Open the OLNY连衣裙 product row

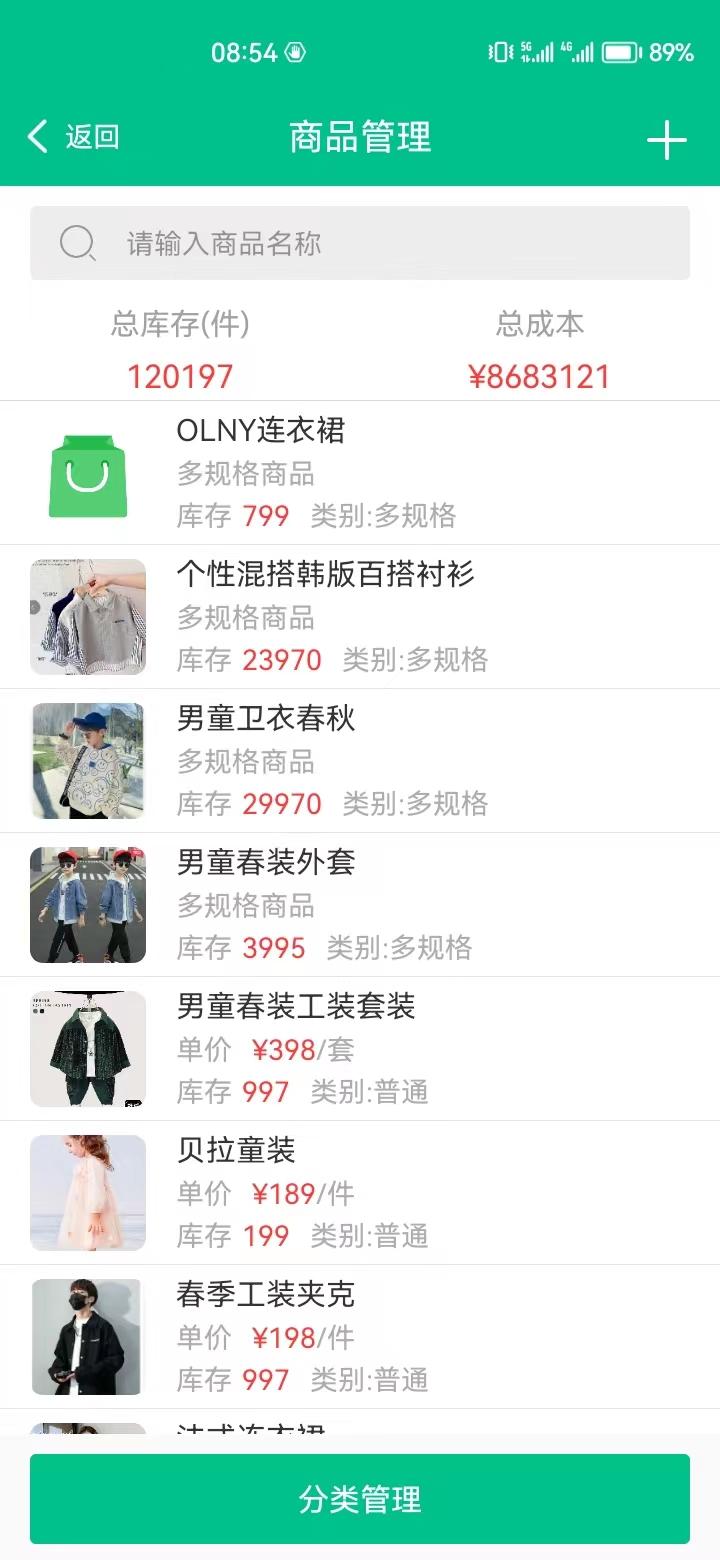pyautogui.click(x=360, y=473)
